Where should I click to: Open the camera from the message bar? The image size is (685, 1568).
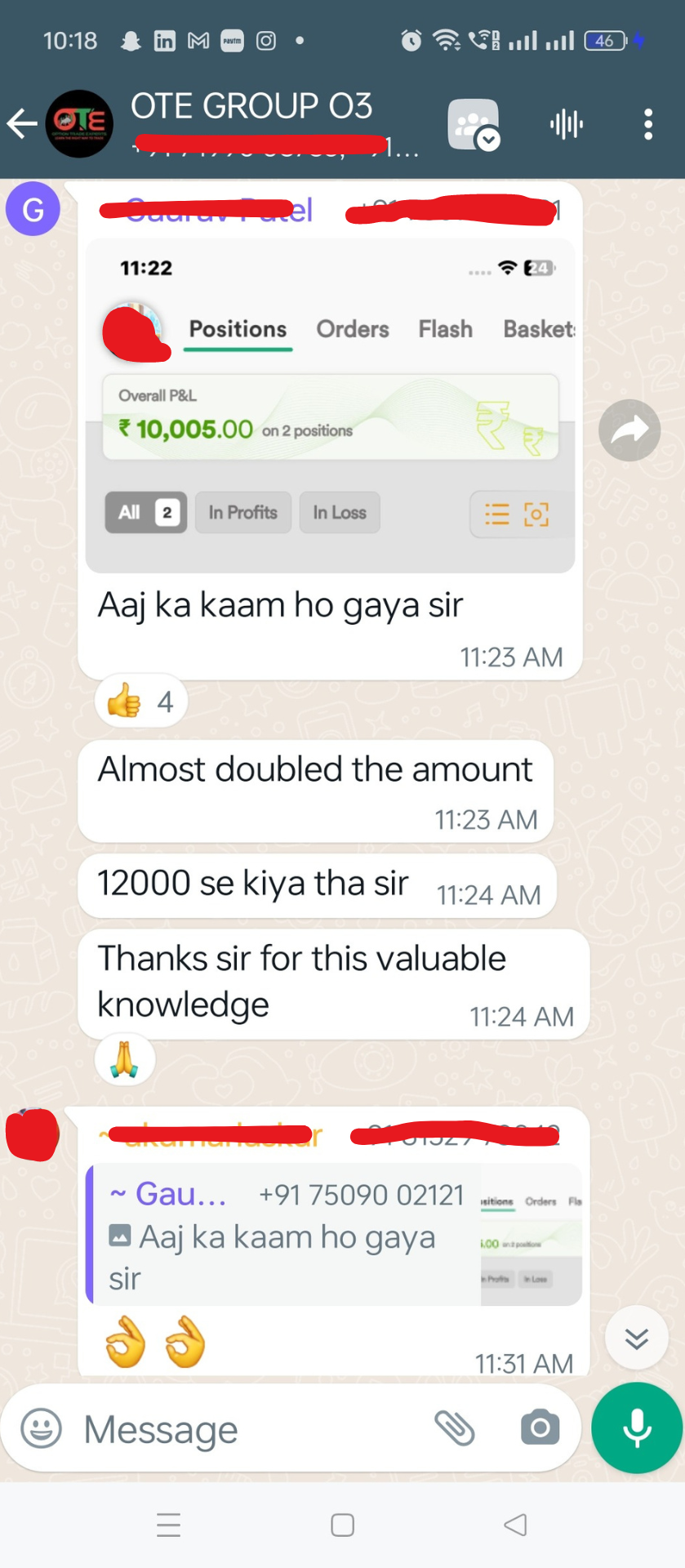pyautogui.click(x=540, y=1428)
